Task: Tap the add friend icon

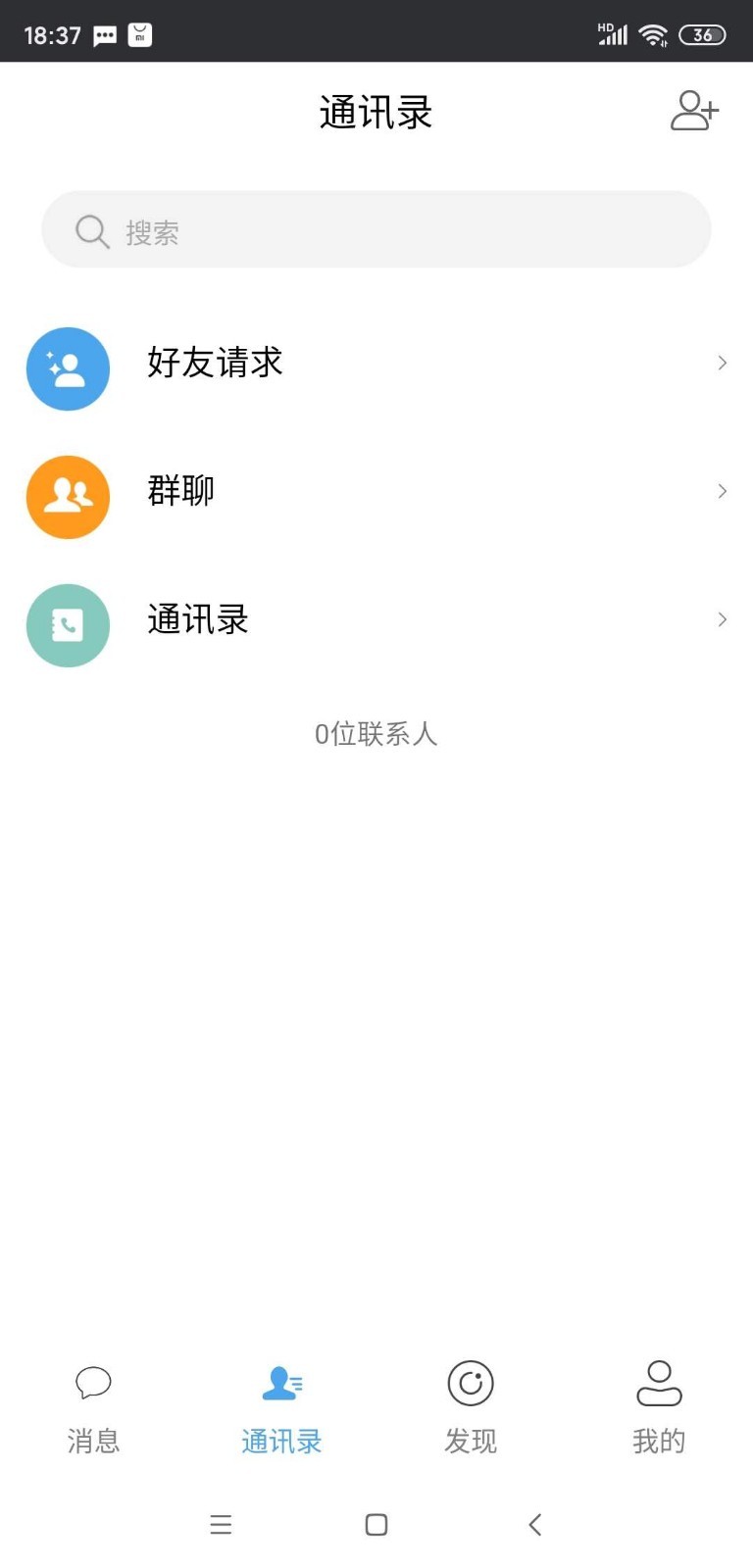Action: tap(694, 111)
